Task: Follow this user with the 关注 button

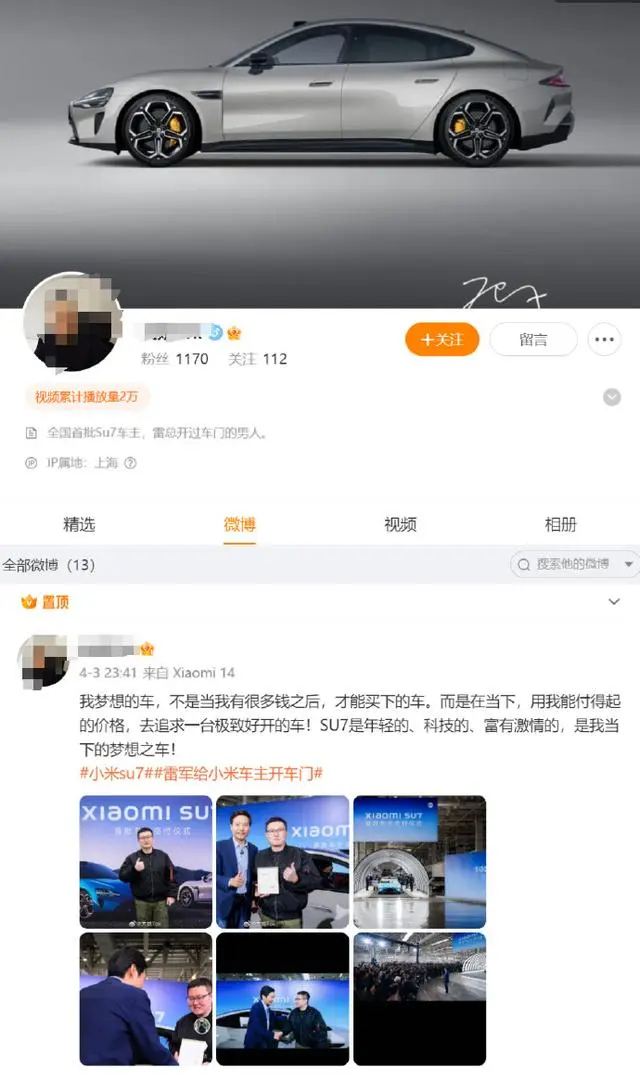Action: [x=442, y=340]
